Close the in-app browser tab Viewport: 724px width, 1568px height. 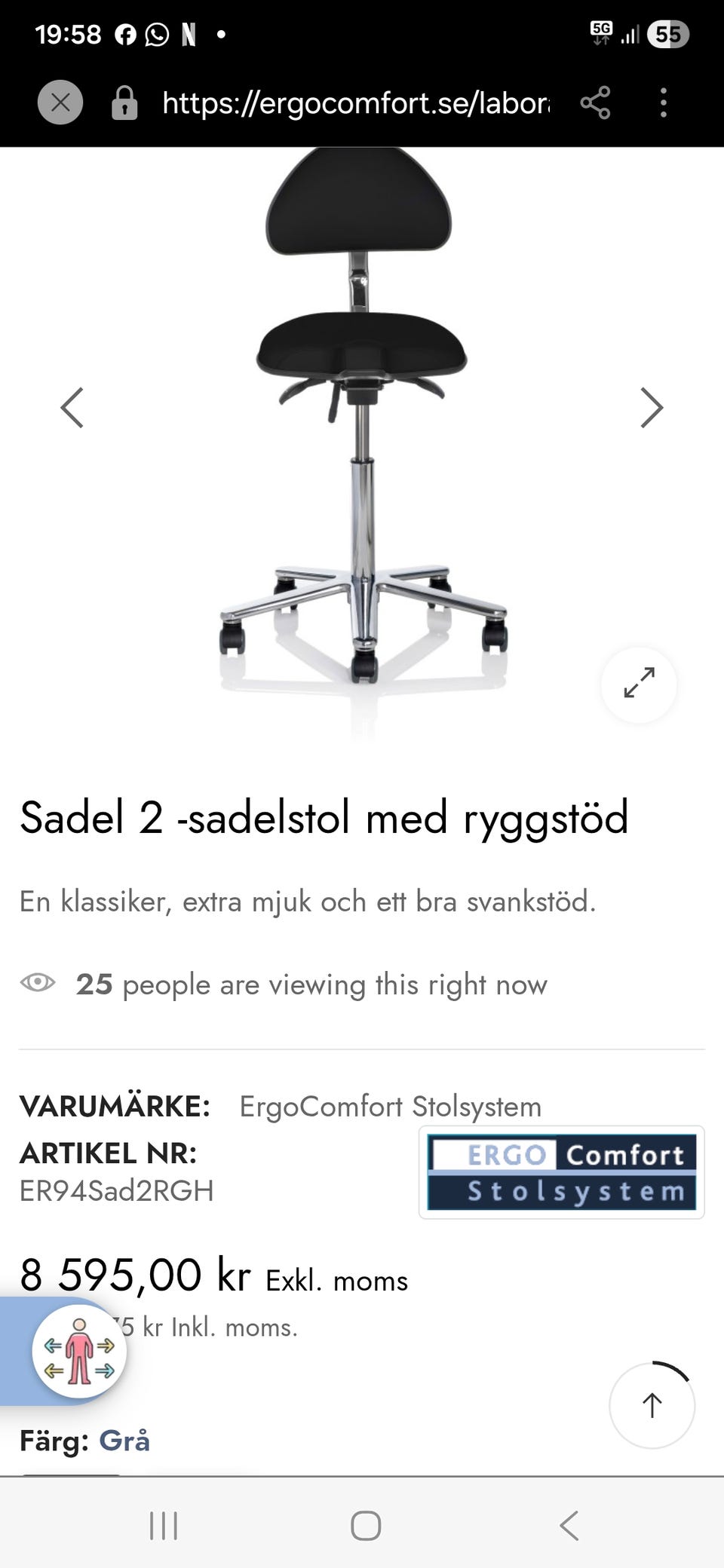(60, 103)
